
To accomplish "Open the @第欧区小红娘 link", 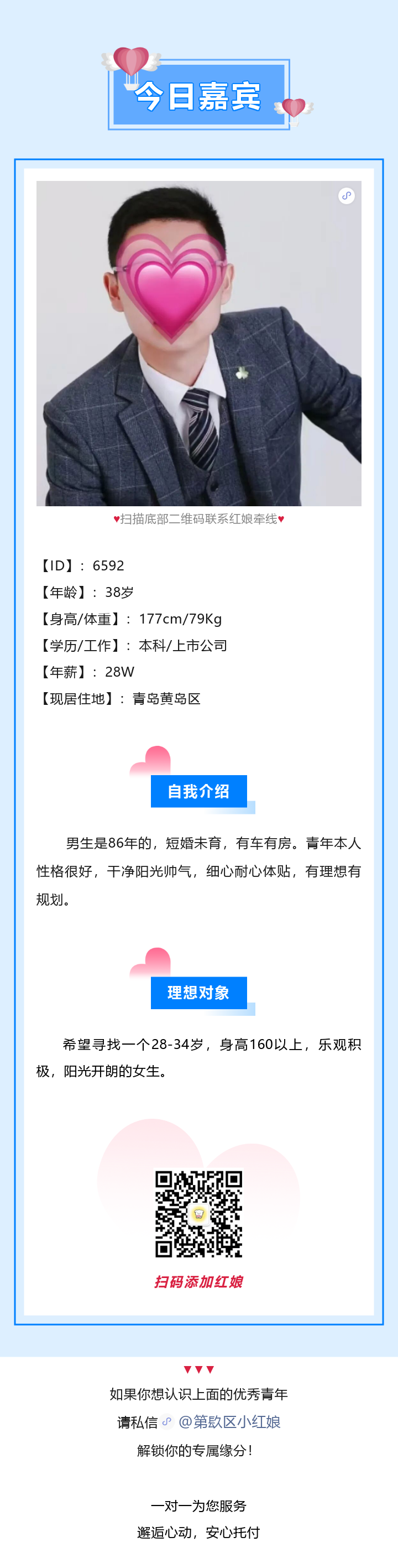I will pos(229,1422).
